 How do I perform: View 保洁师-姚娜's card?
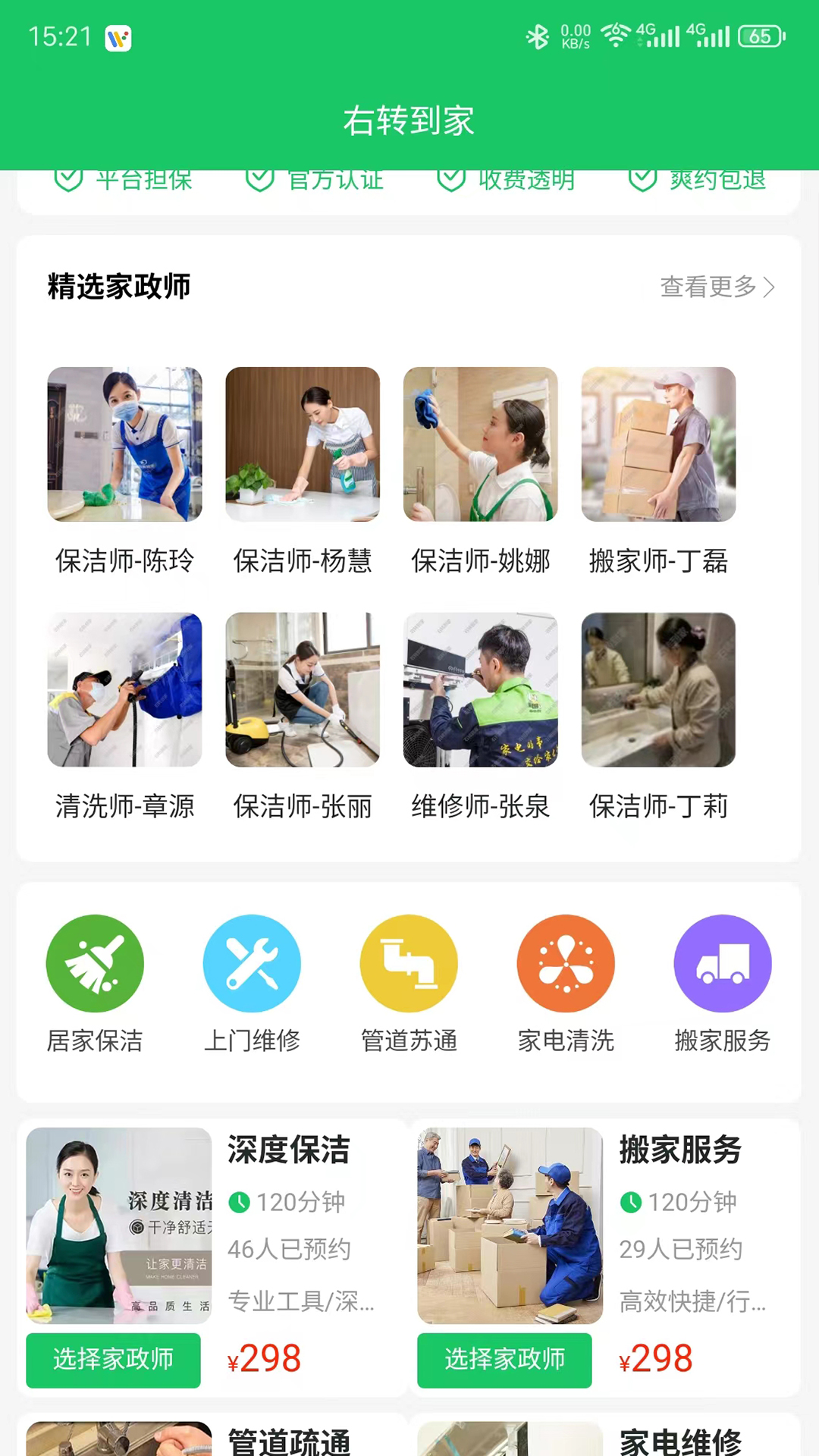[x=481, y=472]
